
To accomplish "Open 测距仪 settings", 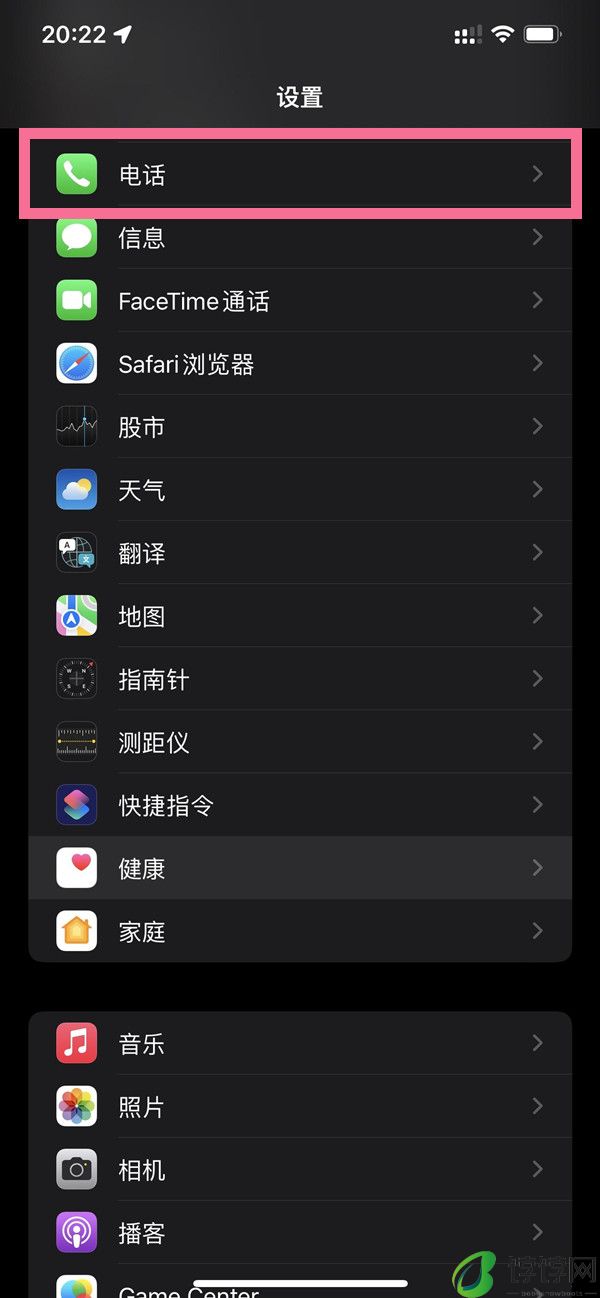I will [x=300, y=741].
